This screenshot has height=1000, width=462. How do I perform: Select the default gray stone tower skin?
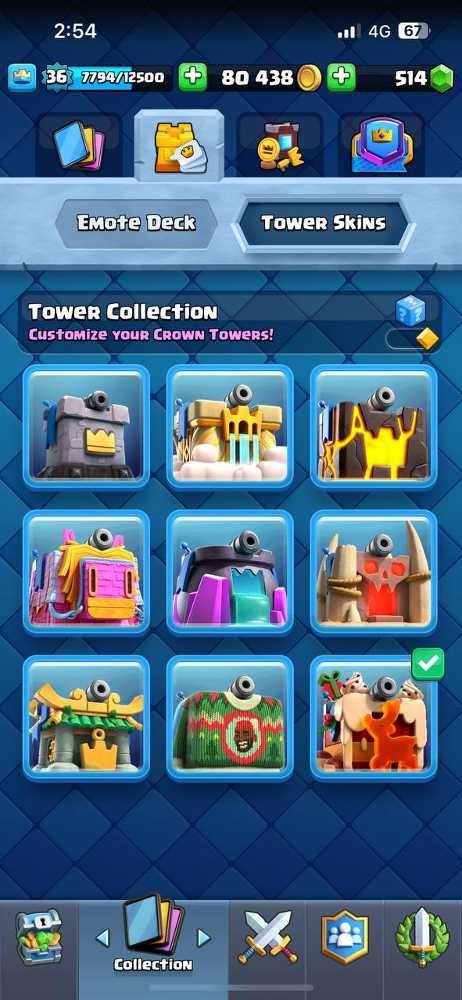(x=86, y=426)
